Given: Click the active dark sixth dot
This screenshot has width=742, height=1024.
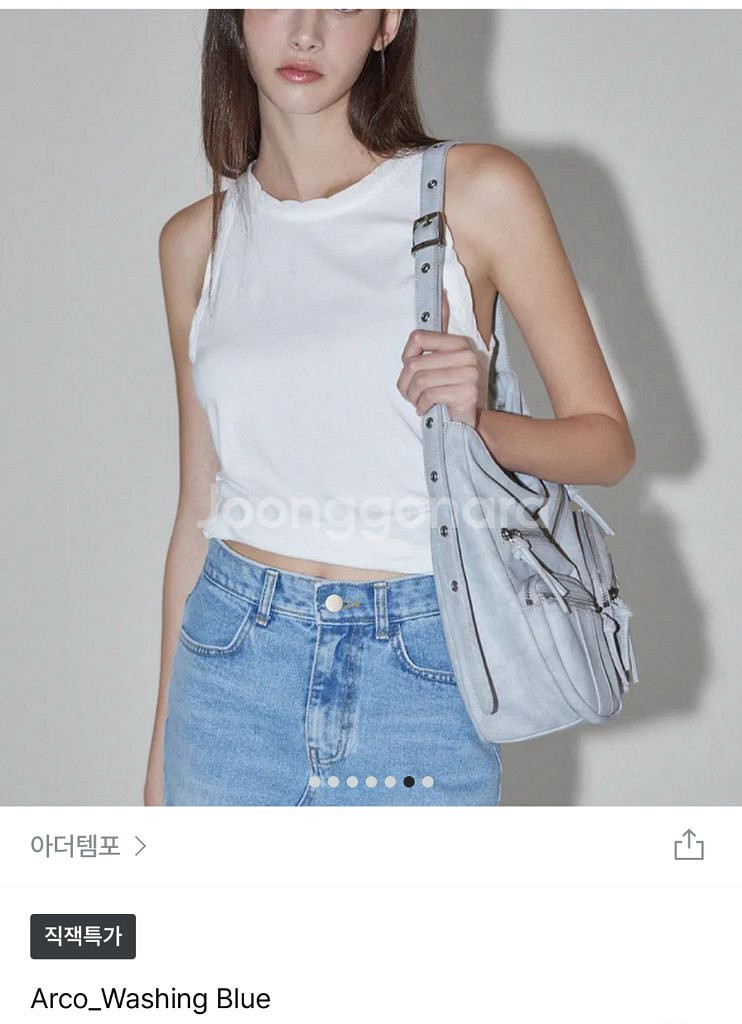Looking at the screenshot, I should [x=409, y=780].
